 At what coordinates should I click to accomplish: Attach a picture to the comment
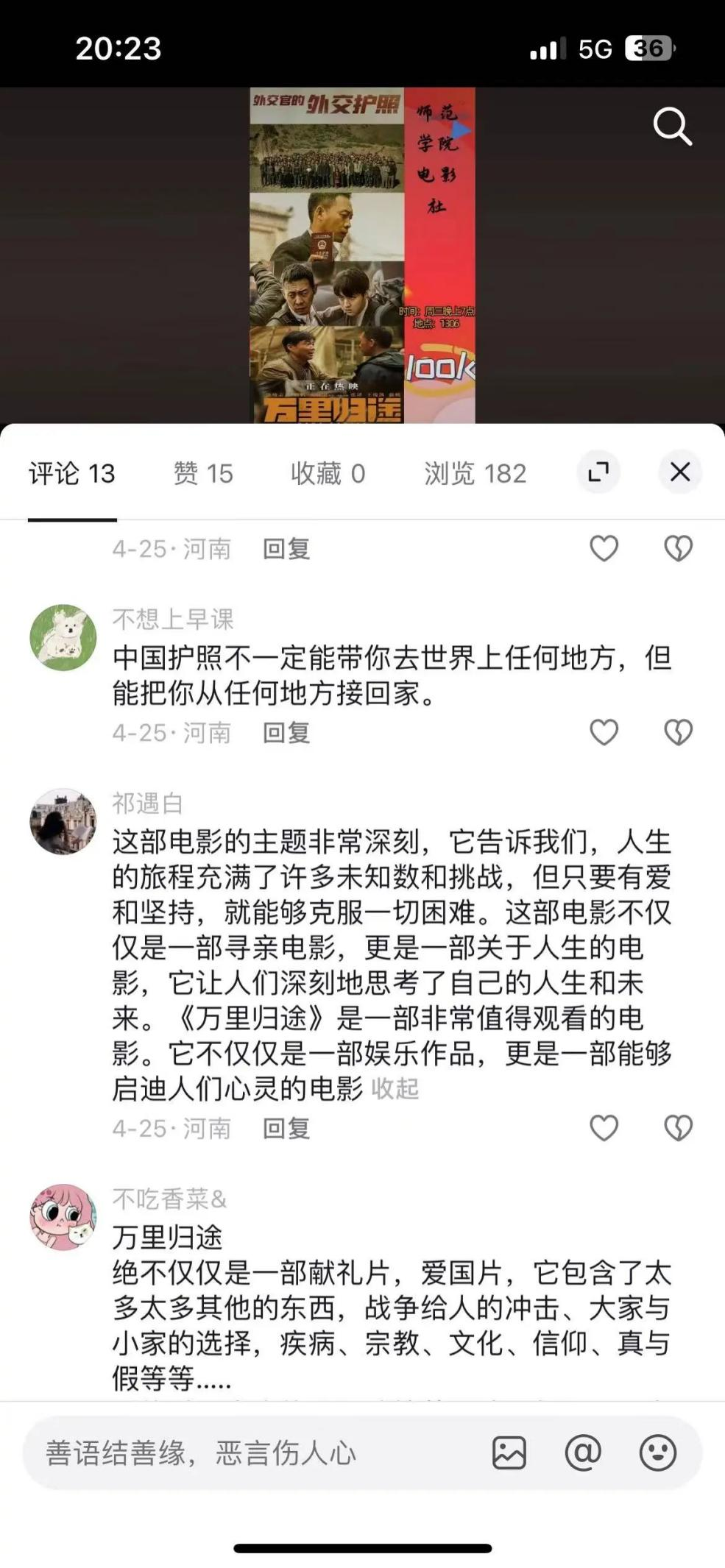point(509,1453)
